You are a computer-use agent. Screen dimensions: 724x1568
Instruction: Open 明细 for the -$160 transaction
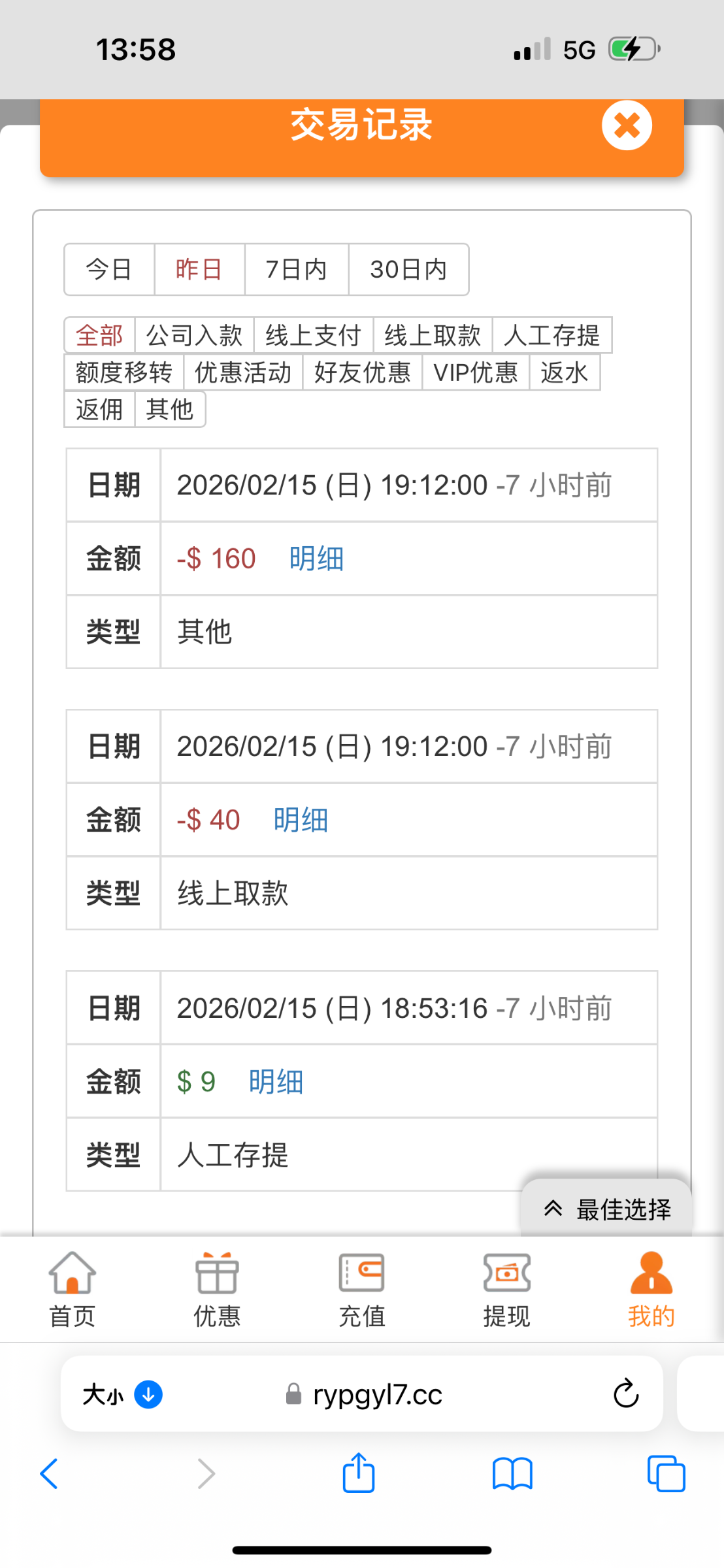point(316,559)
